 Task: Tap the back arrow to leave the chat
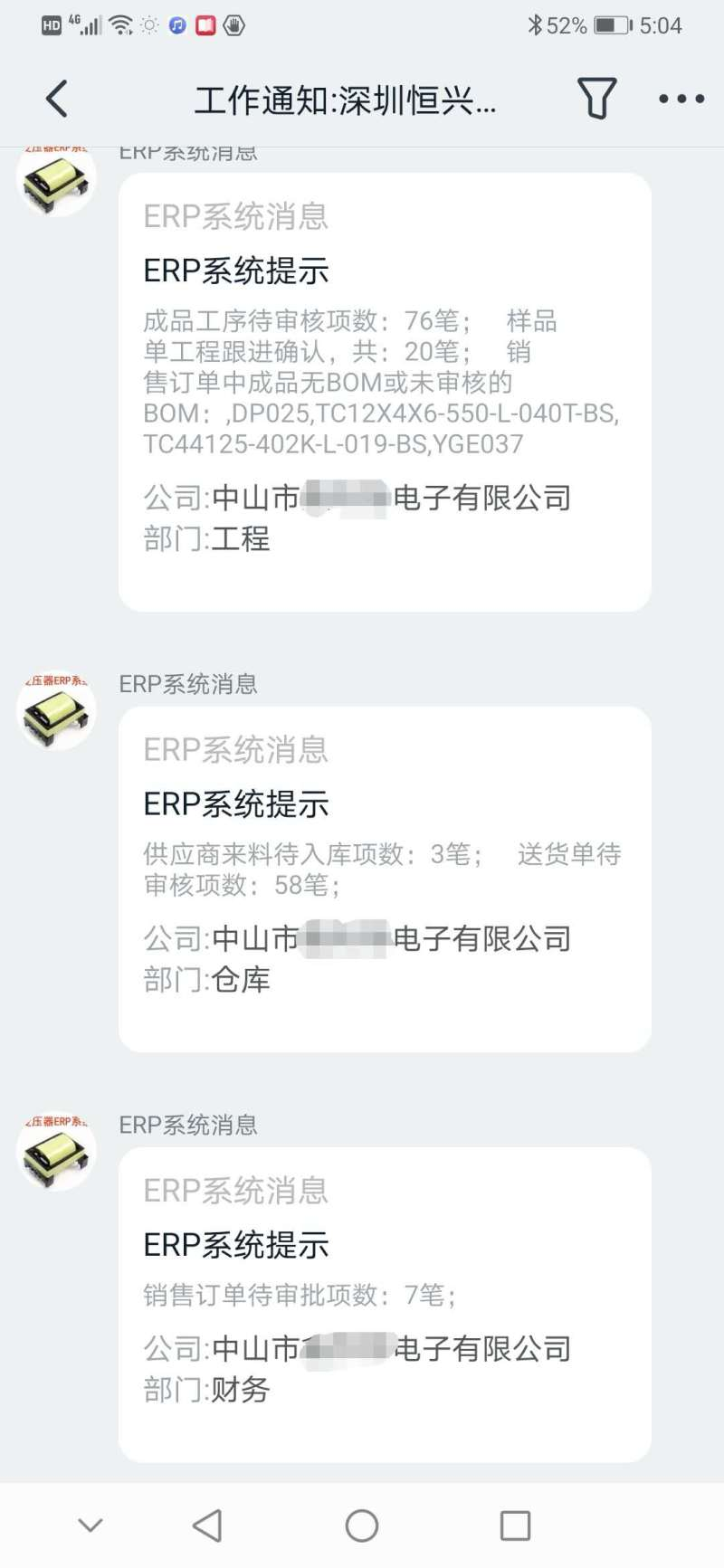56,100
